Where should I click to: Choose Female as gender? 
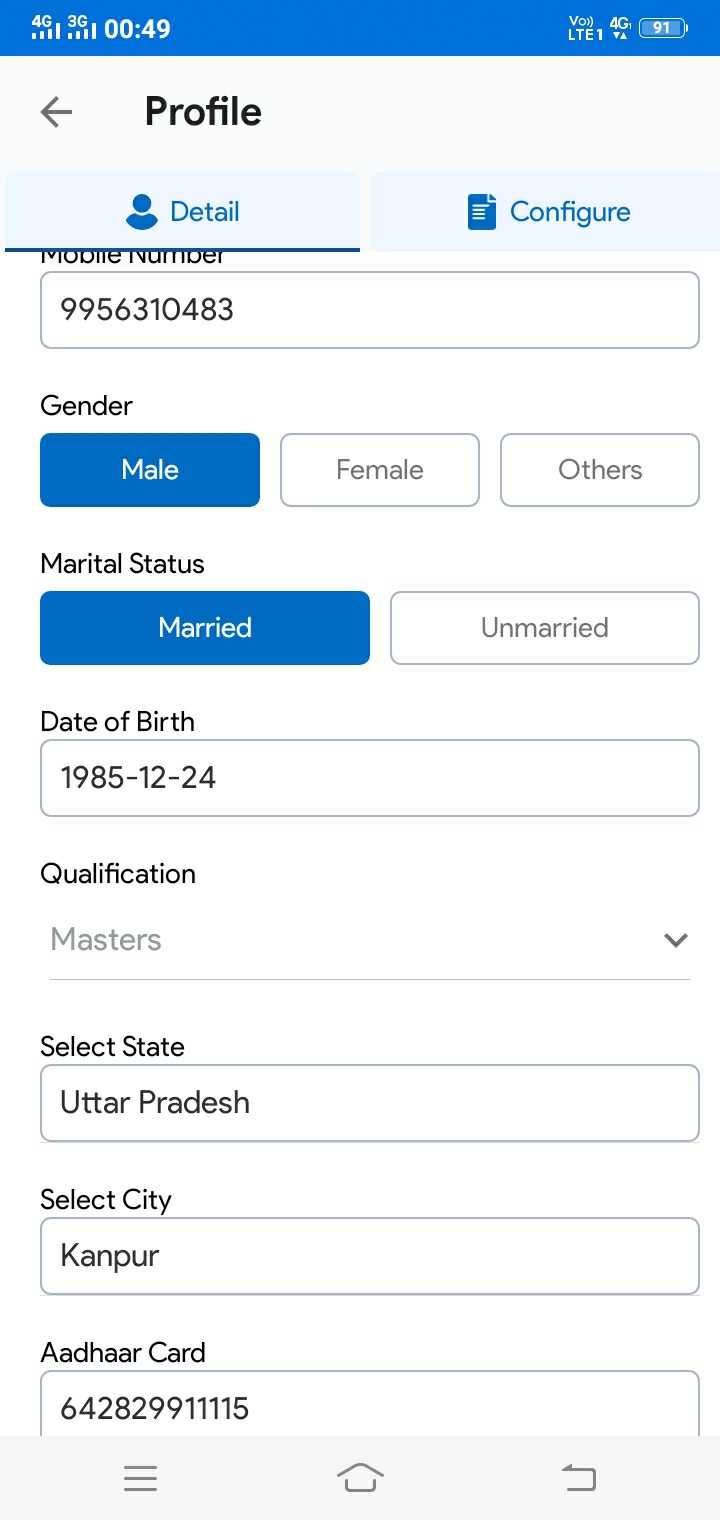pos(380,470)
